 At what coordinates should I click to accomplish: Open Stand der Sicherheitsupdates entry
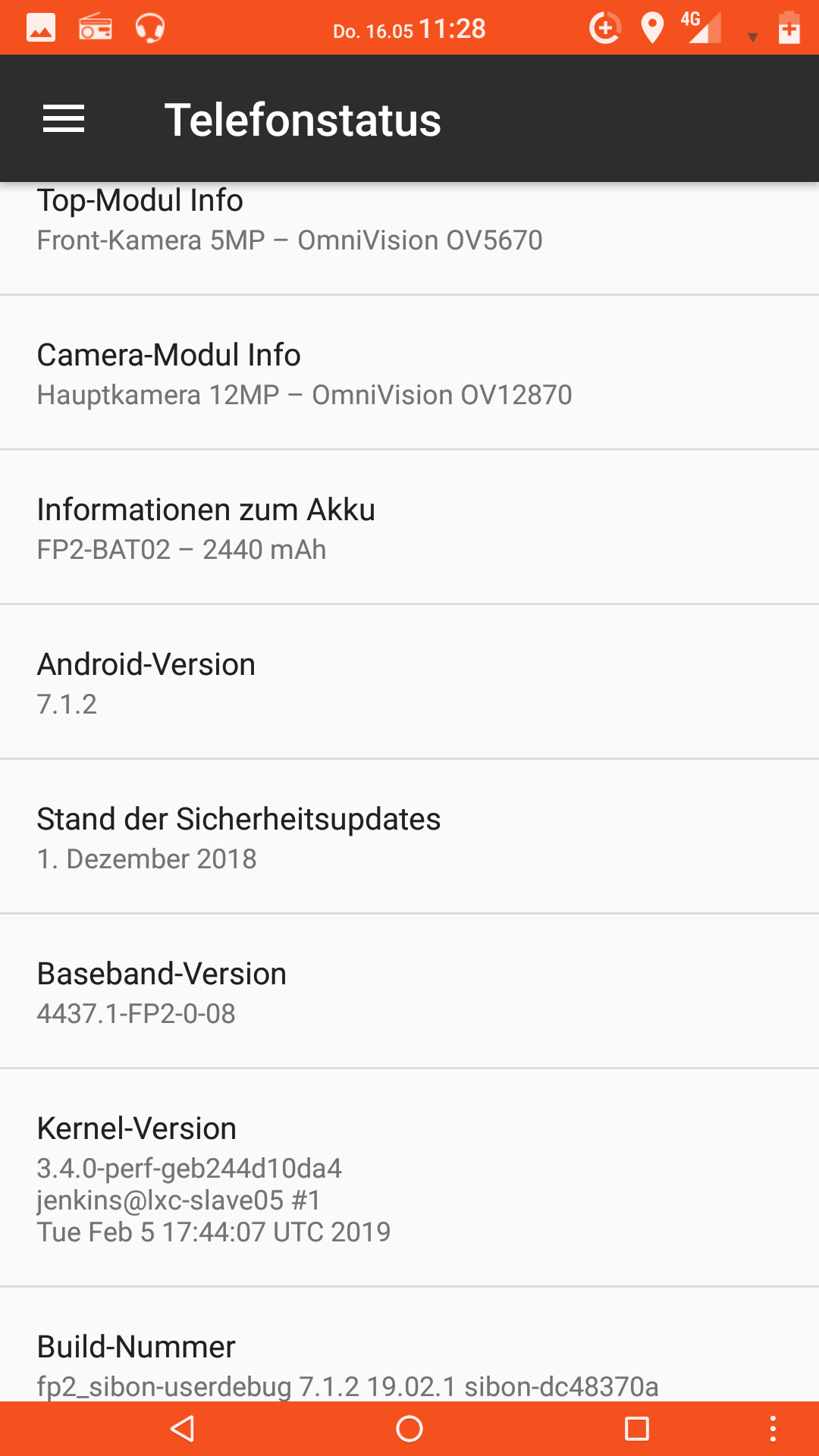pyautogui.click(x=409, y=834)
